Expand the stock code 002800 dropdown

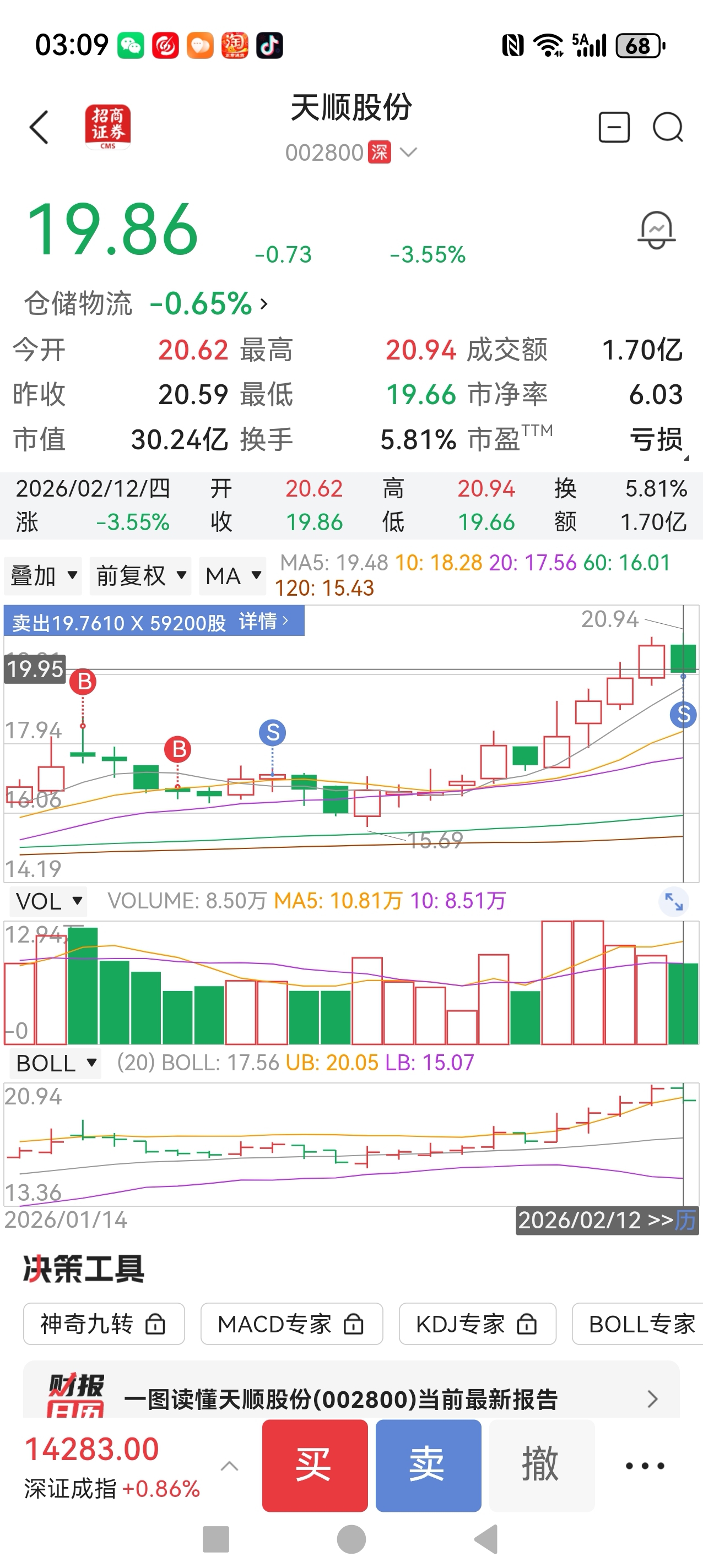408,152
